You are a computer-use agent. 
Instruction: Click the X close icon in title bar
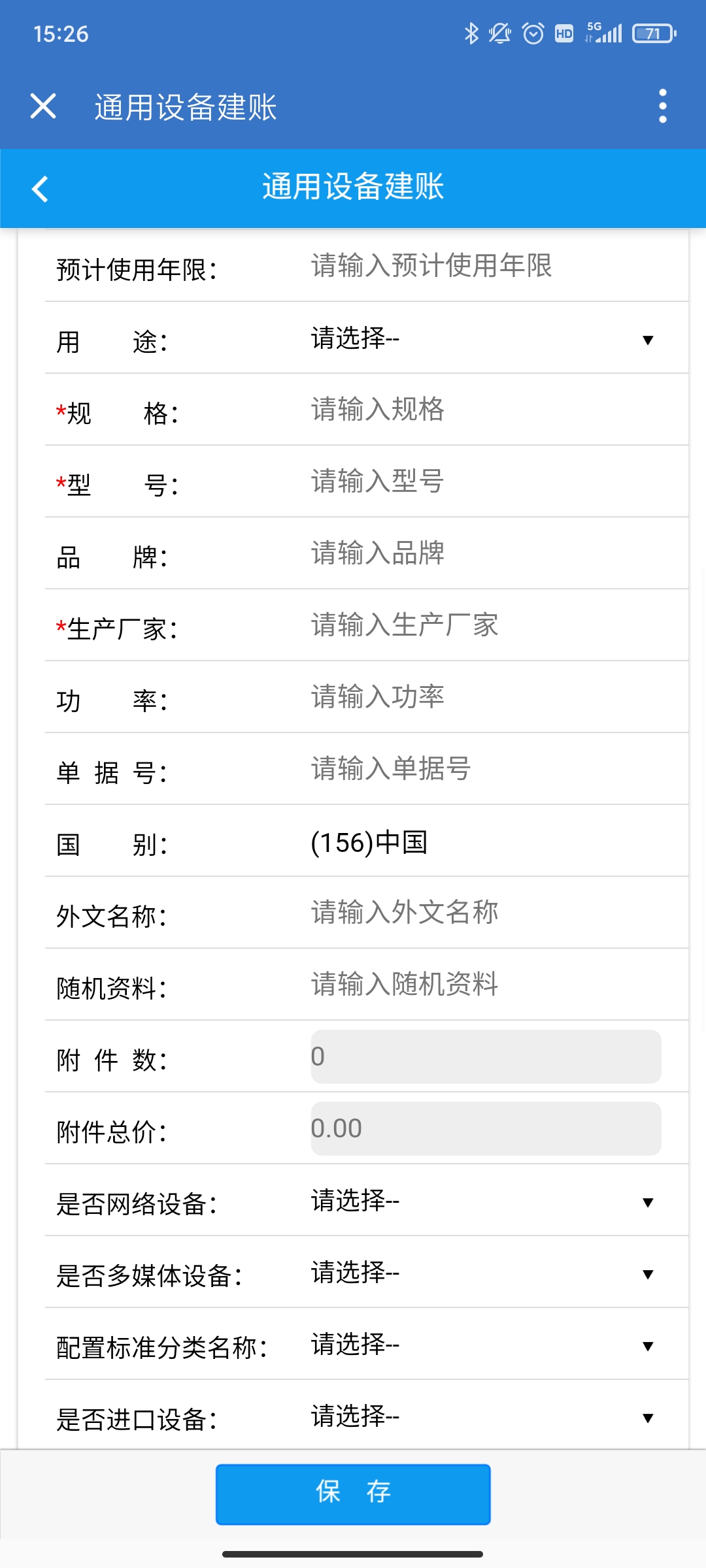coord(42,105)
